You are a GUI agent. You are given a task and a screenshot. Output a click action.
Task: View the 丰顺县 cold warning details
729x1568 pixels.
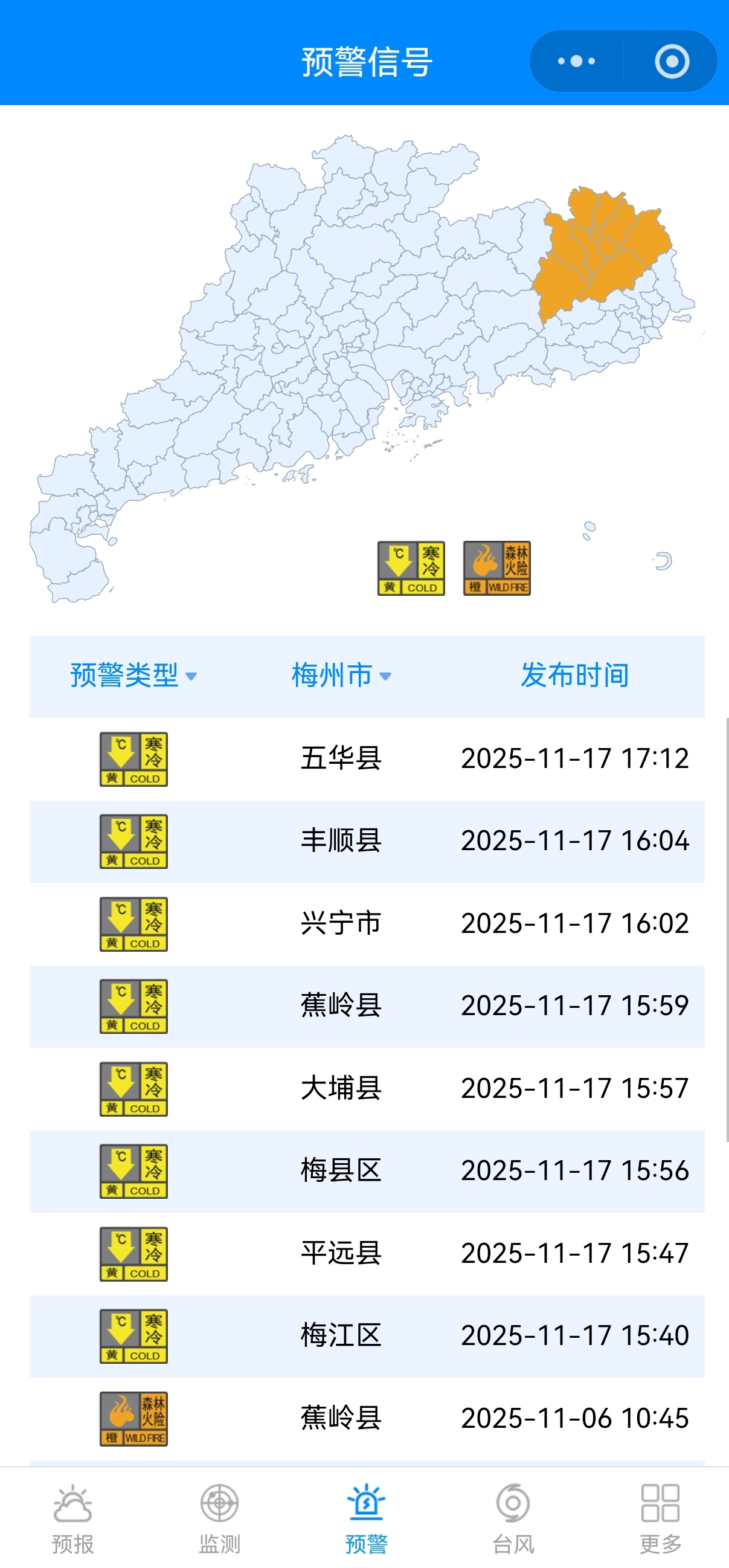tap(367, 841)
